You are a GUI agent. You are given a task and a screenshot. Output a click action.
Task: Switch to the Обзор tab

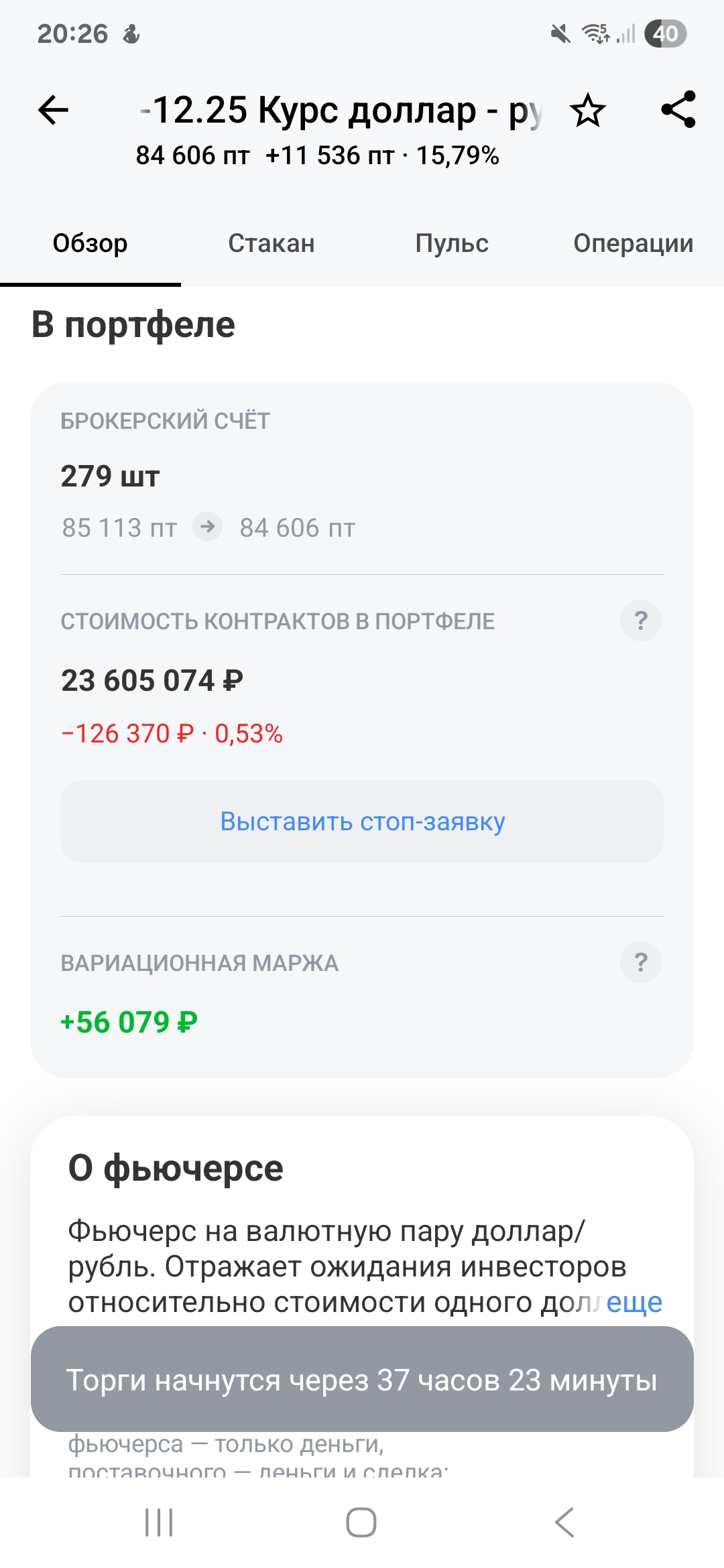point(90,243)
